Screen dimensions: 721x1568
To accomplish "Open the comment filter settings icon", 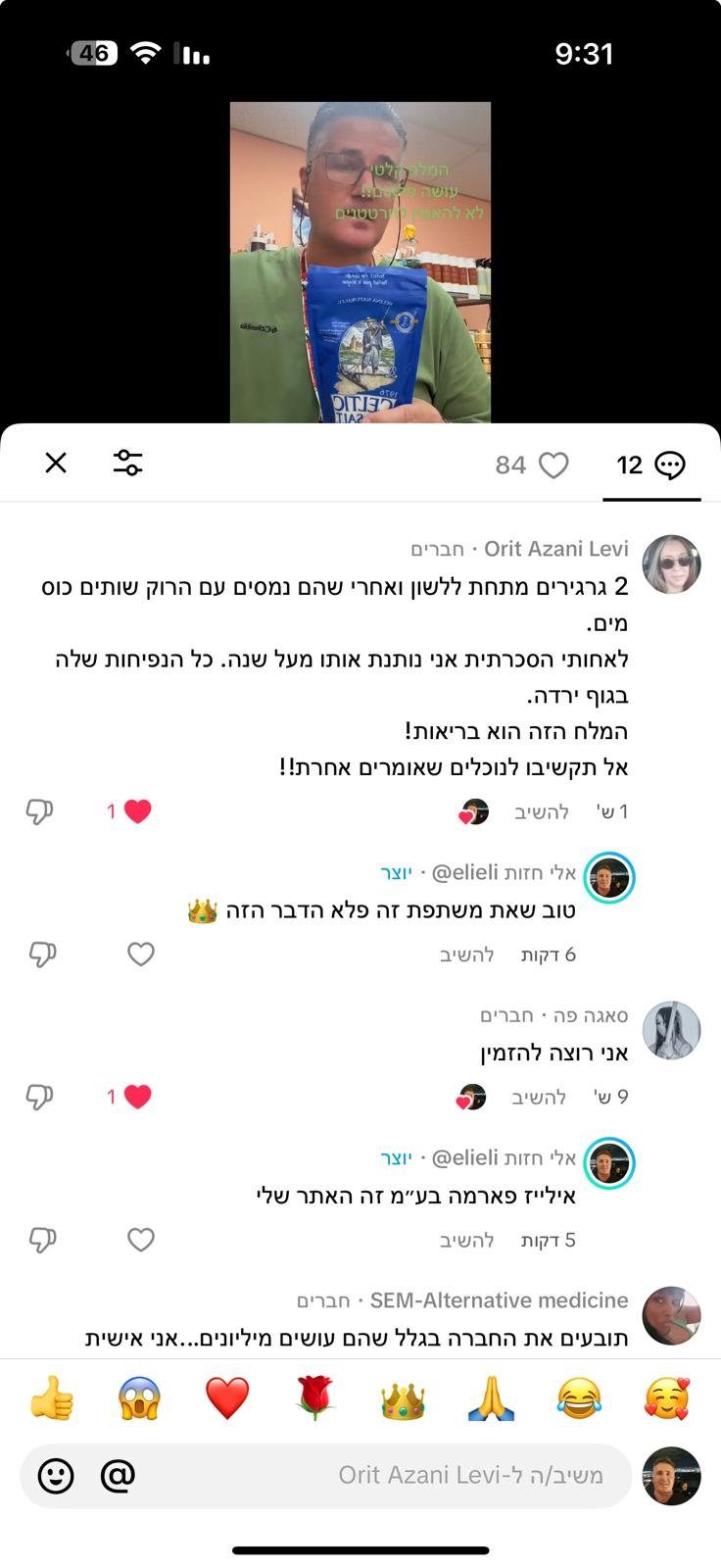I will click(x=127, y=463).
